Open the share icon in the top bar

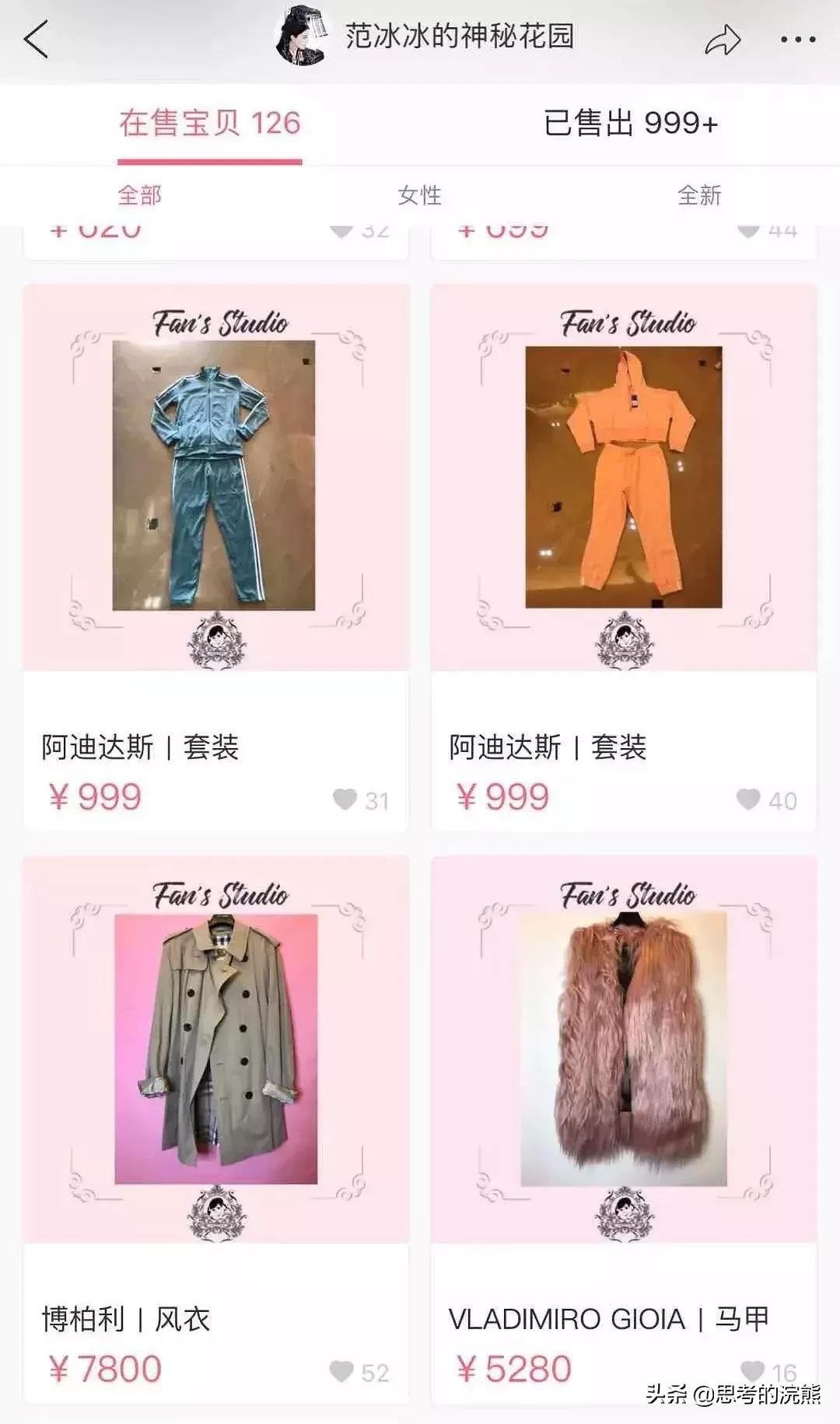click(x=724, y=39)
